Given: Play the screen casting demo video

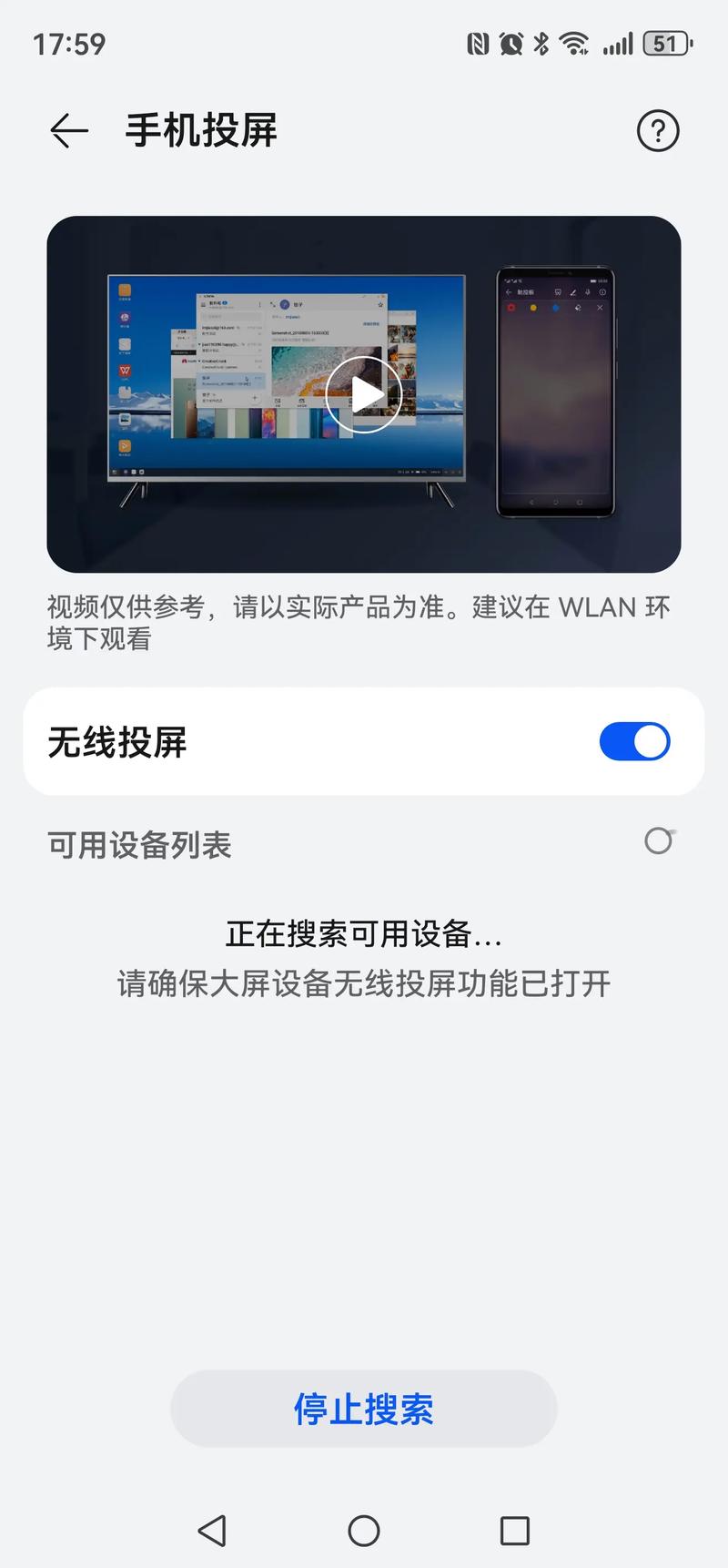Looking at the screenshot, I should [x=364, y=394].
